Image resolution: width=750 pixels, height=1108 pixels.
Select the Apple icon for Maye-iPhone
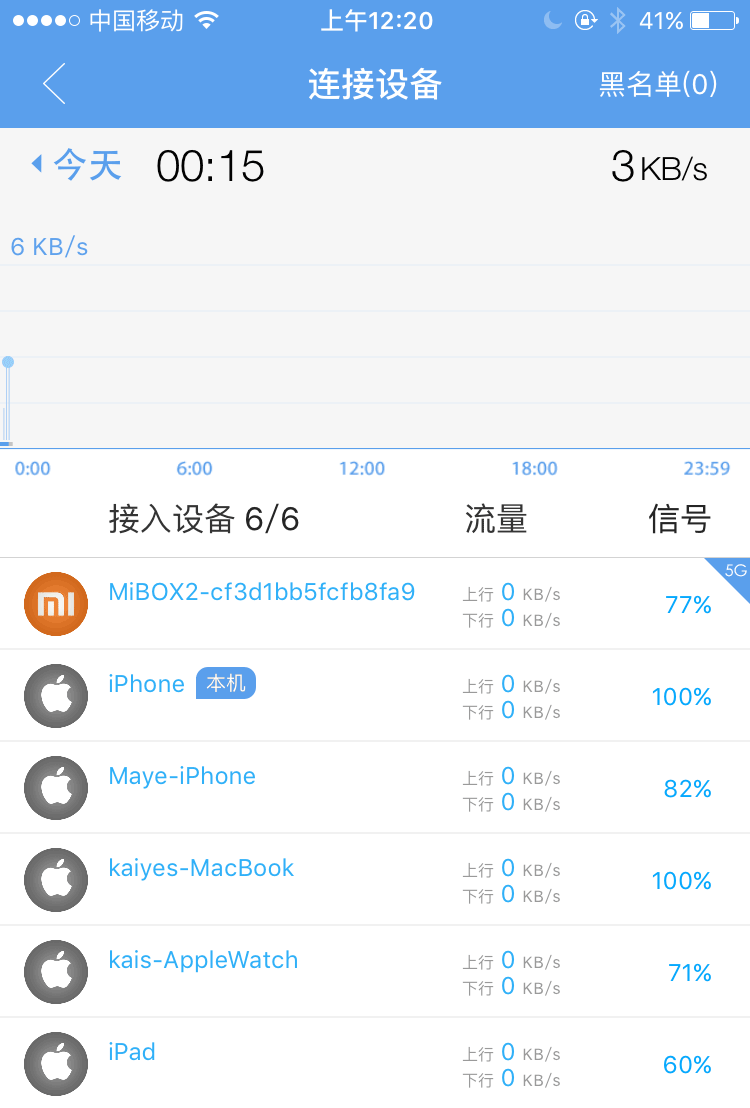tap(56, 788)
